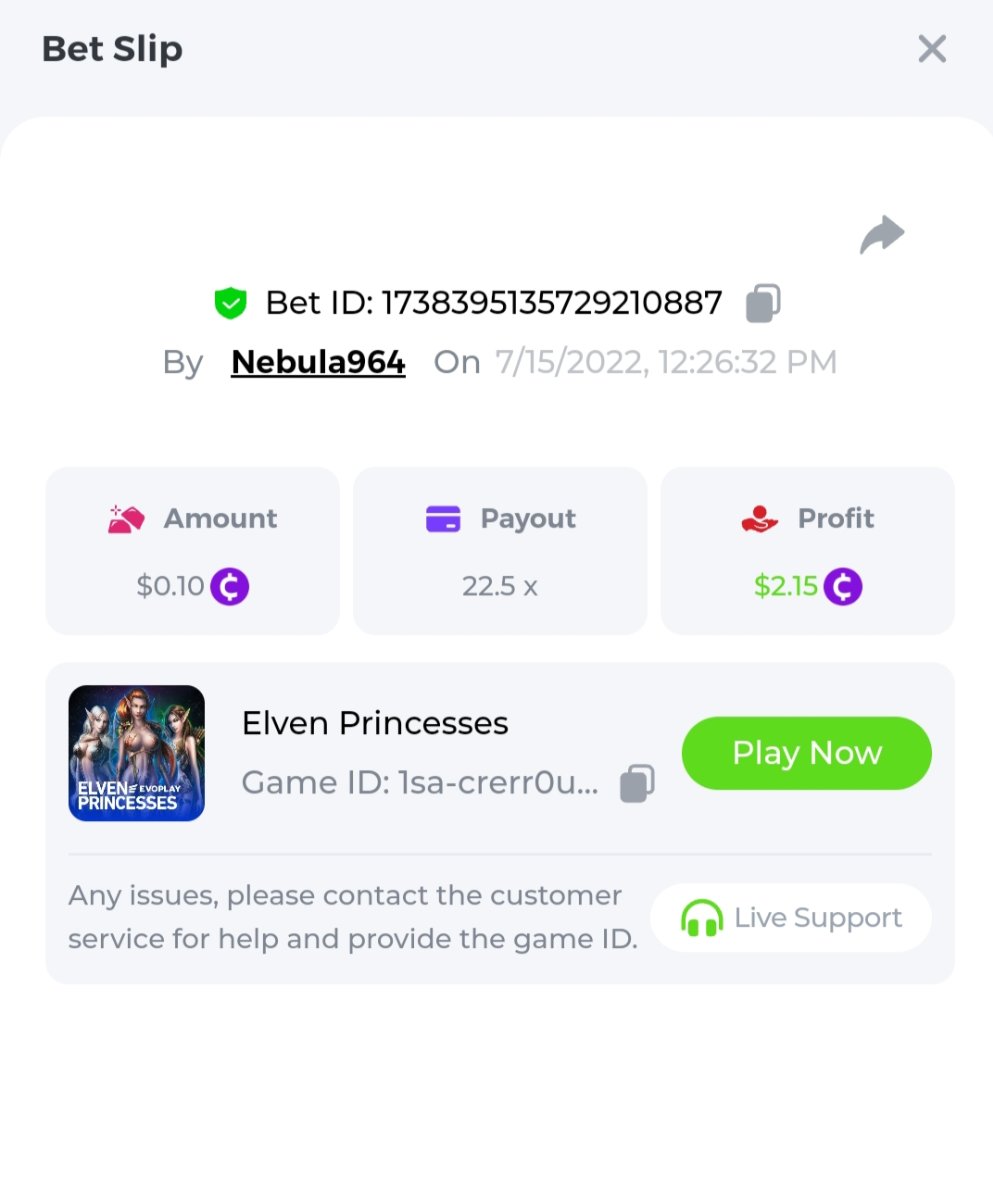Copy the Game ID
The width and height of the screenshot is (993, 1200).
(637, 783)
